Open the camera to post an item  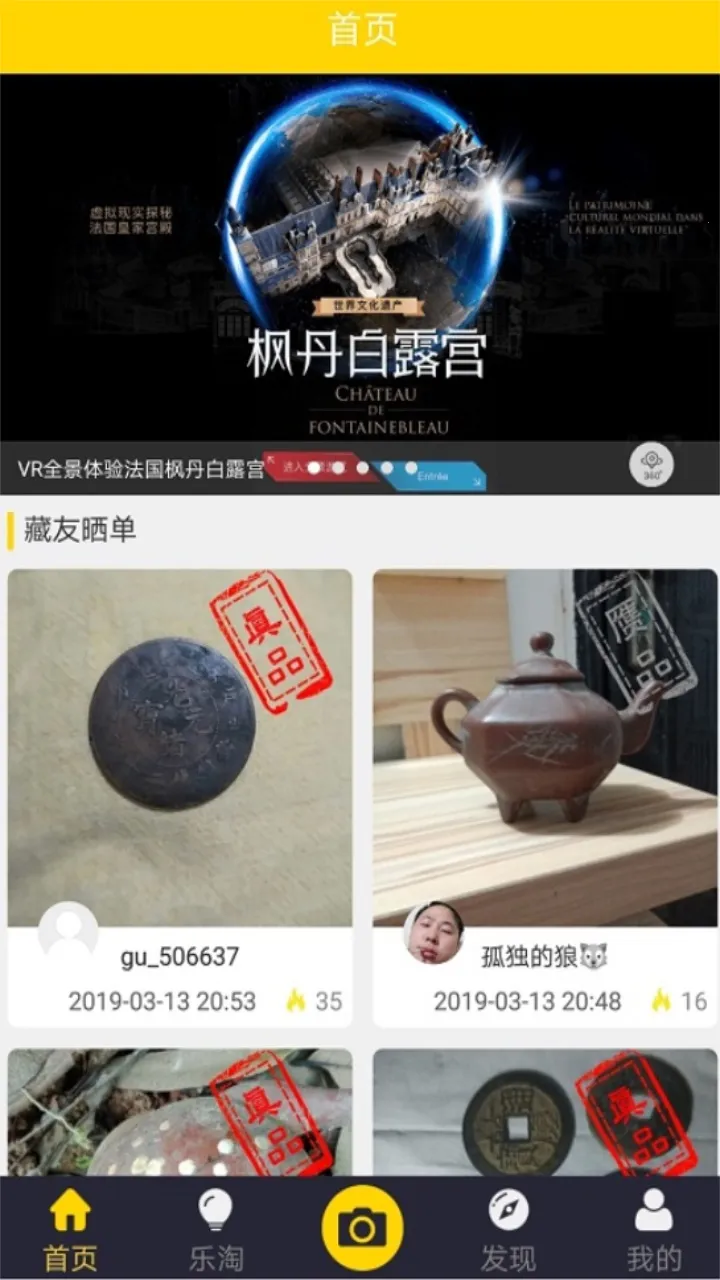(362, 1227)
